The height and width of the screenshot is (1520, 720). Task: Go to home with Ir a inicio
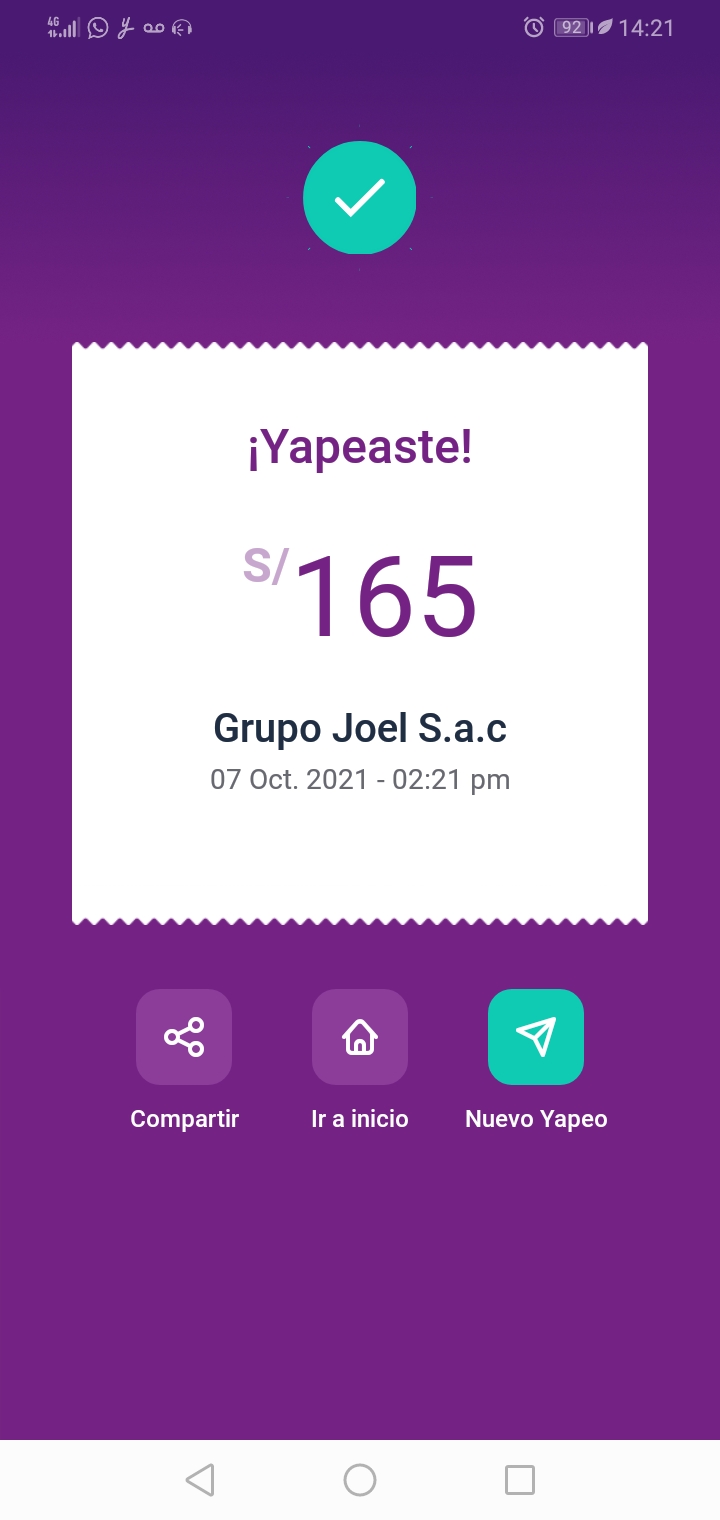(360, 1037)
